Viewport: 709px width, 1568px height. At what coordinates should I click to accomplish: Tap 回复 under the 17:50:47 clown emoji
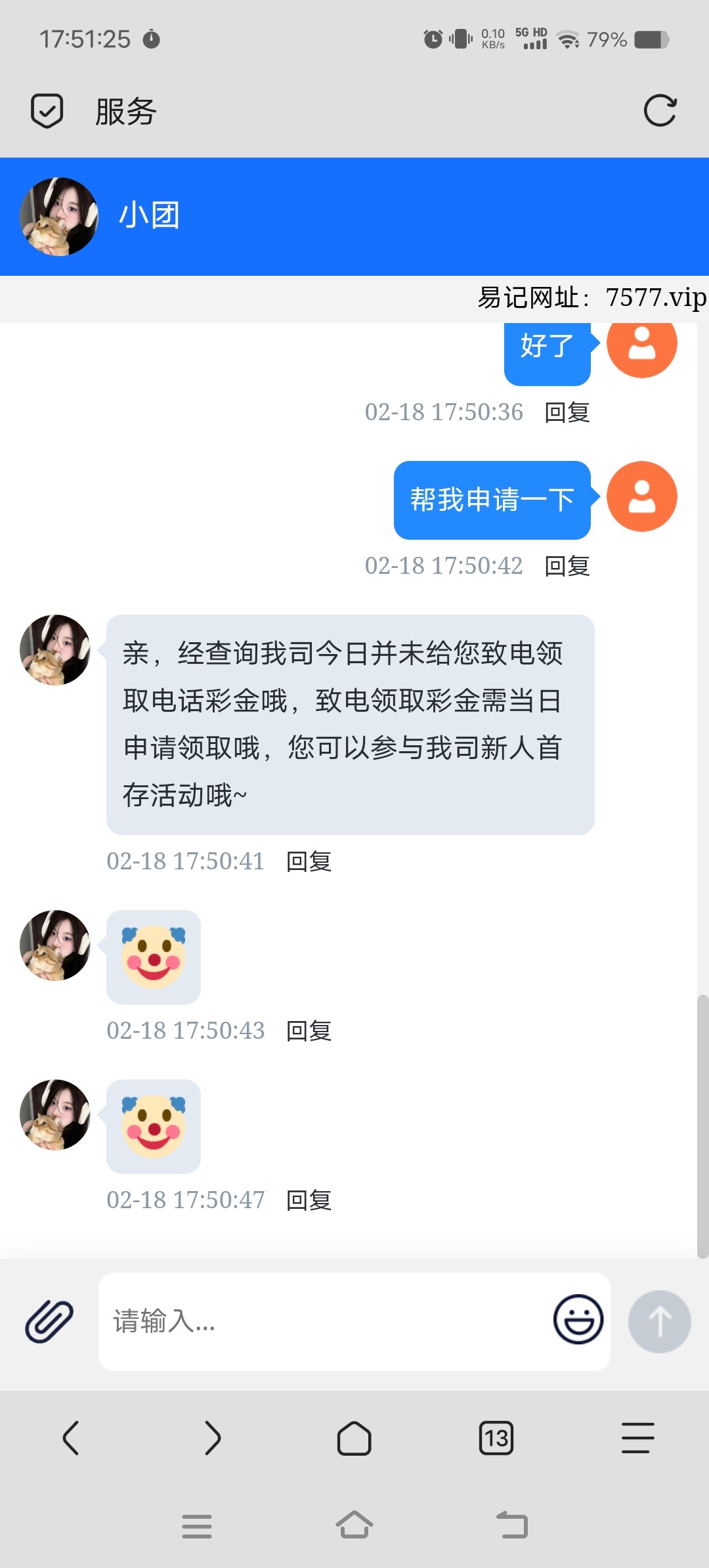point(309,1200)
